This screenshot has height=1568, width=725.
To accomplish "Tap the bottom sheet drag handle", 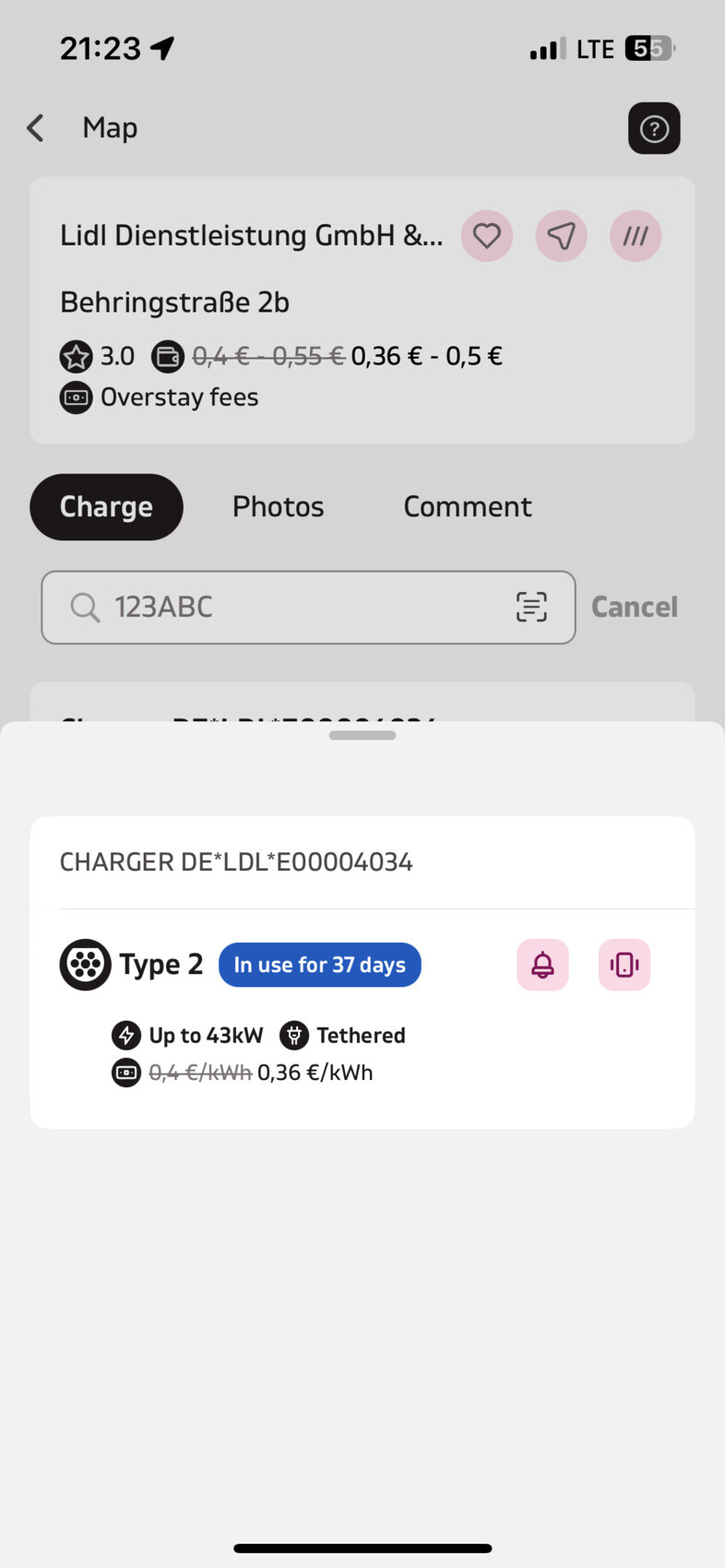I will [x=362, y=735].
